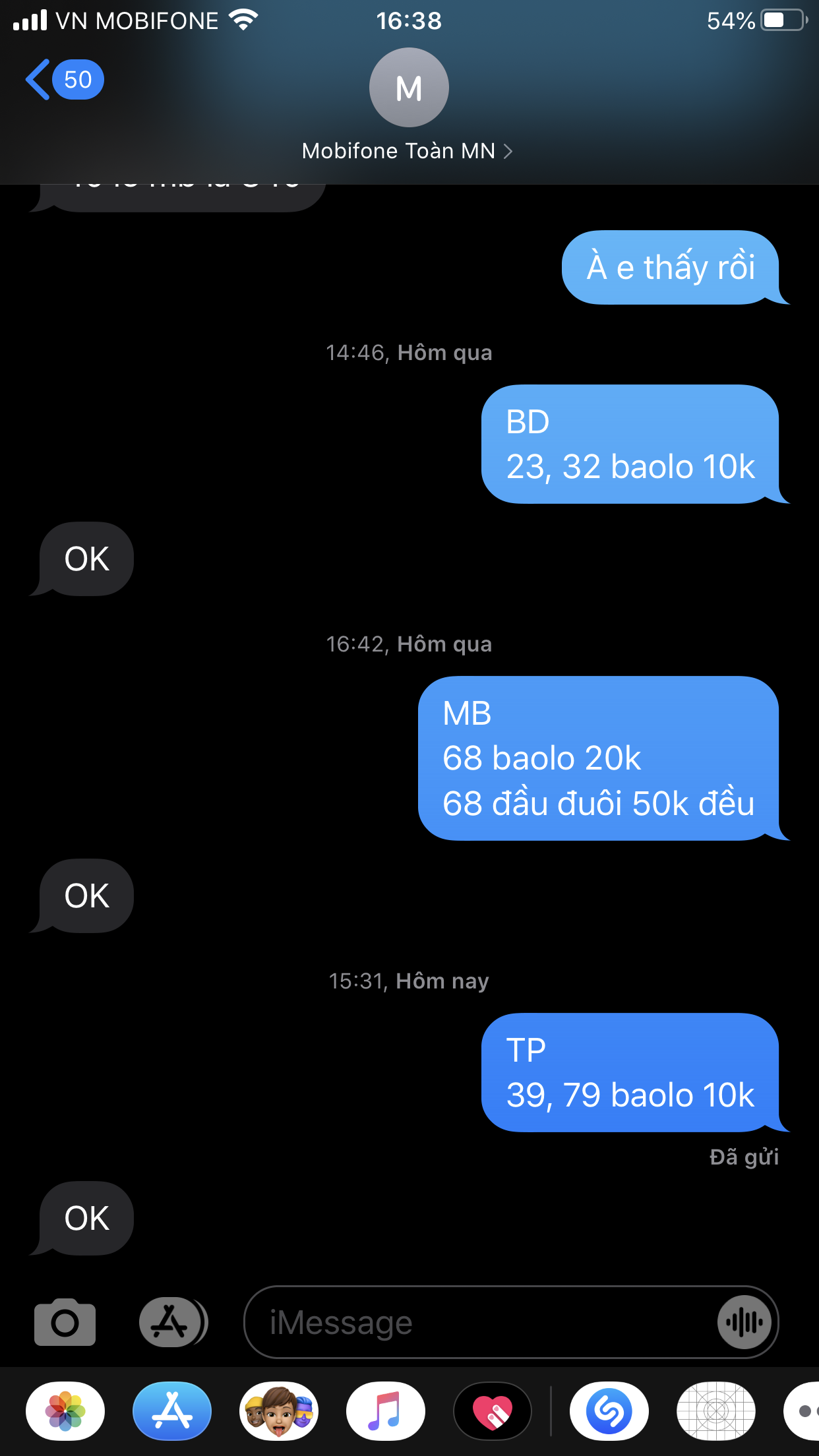Open the grid-pattern iMessage app
819x1456 pixels.
point(716,1411)
